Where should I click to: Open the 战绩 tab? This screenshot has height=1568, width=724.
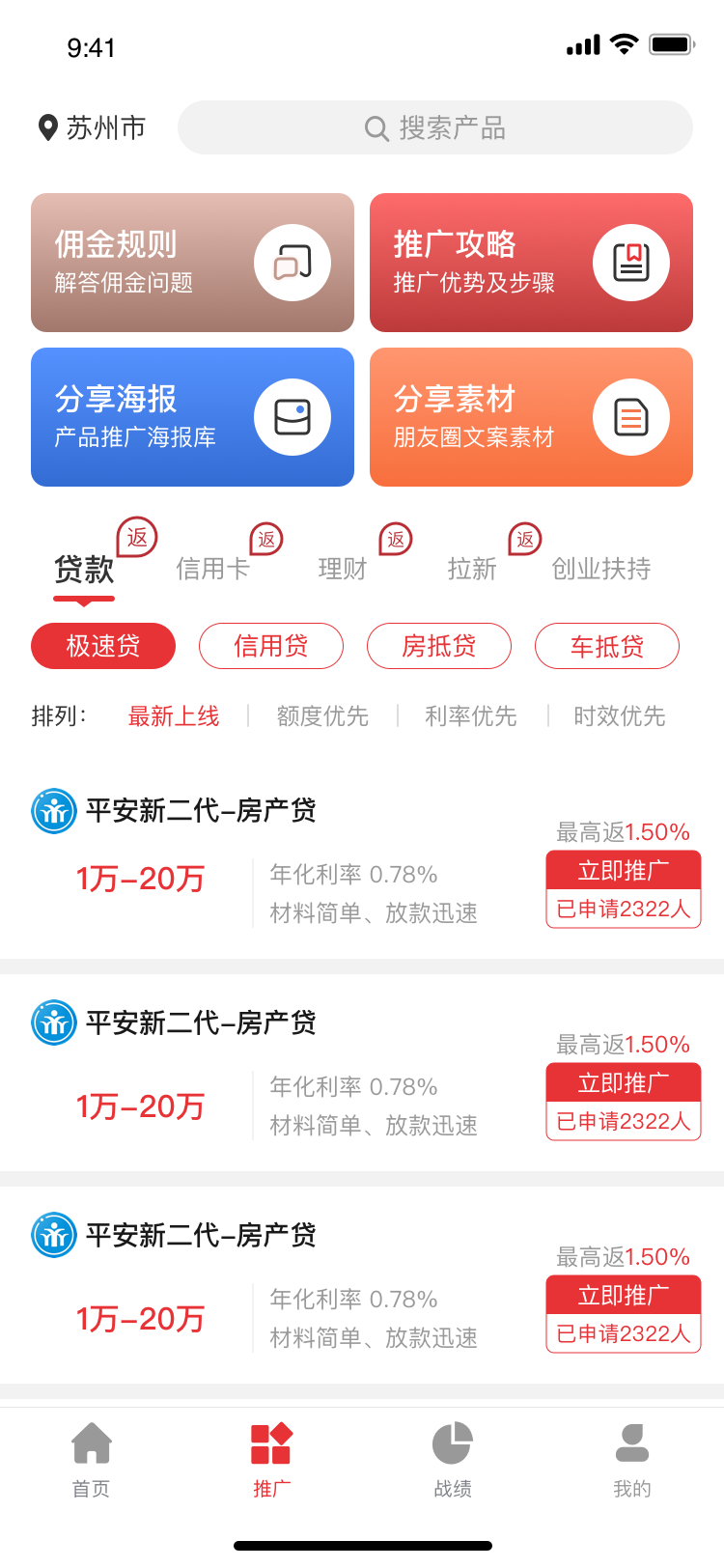click(x=453, y=1460)
